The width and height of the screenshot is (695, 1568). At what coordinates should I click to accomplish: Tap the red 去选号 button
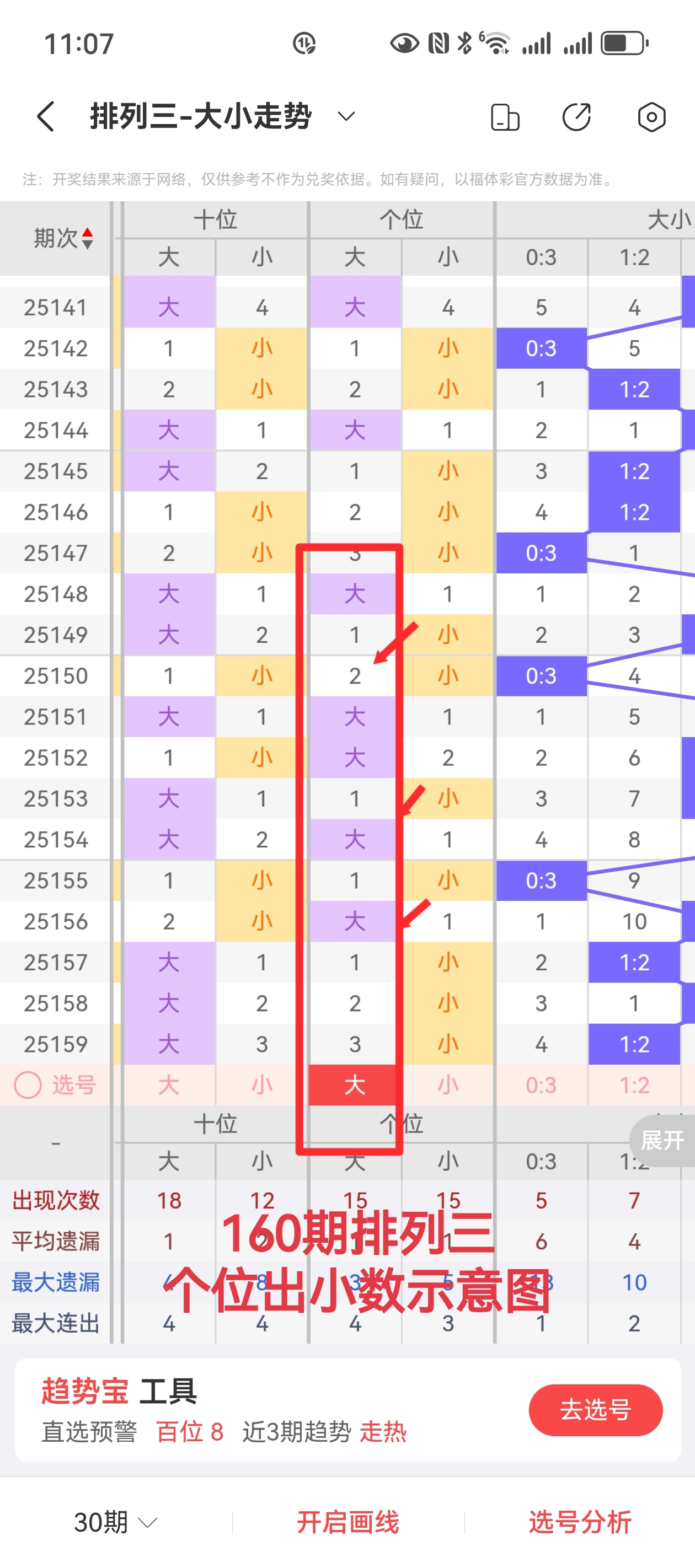[595, 1410]
